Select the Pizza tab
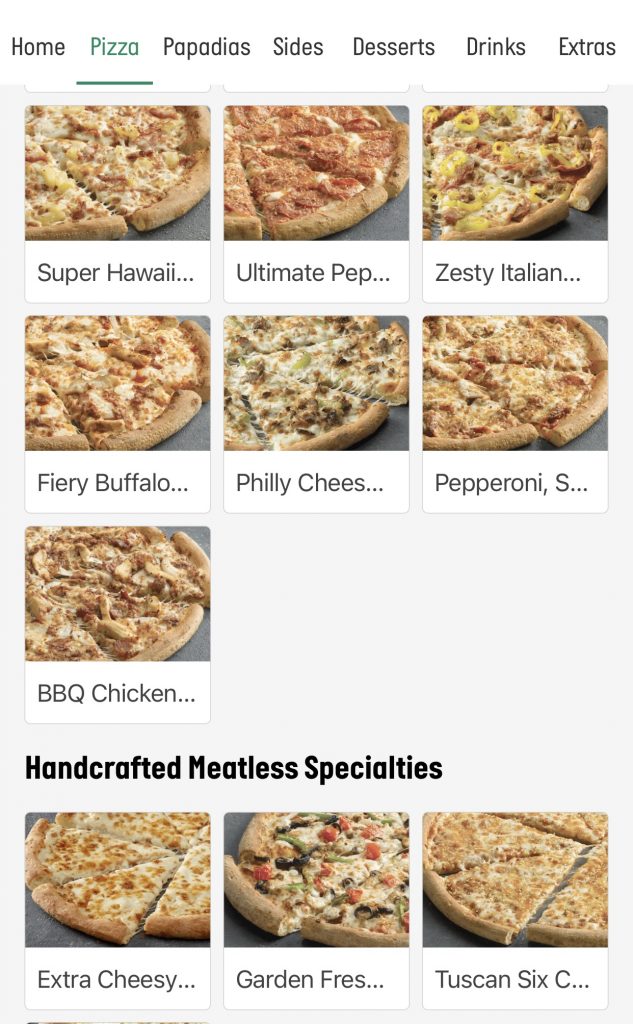Screen dimensions: 633x1024 114,47
